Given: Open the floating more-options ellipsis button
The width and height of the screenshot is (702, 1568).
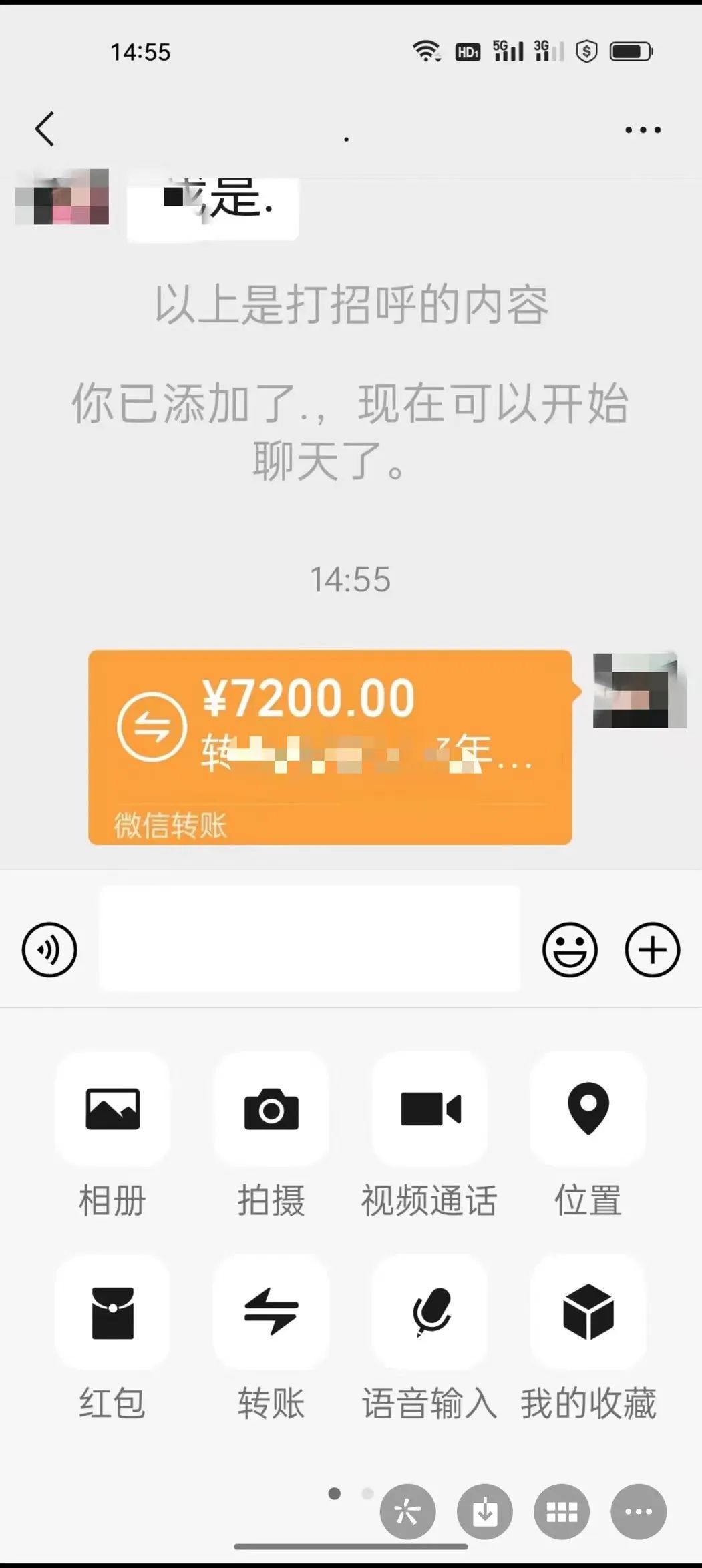Looking at the screenshot, I should coord(639,1511).
